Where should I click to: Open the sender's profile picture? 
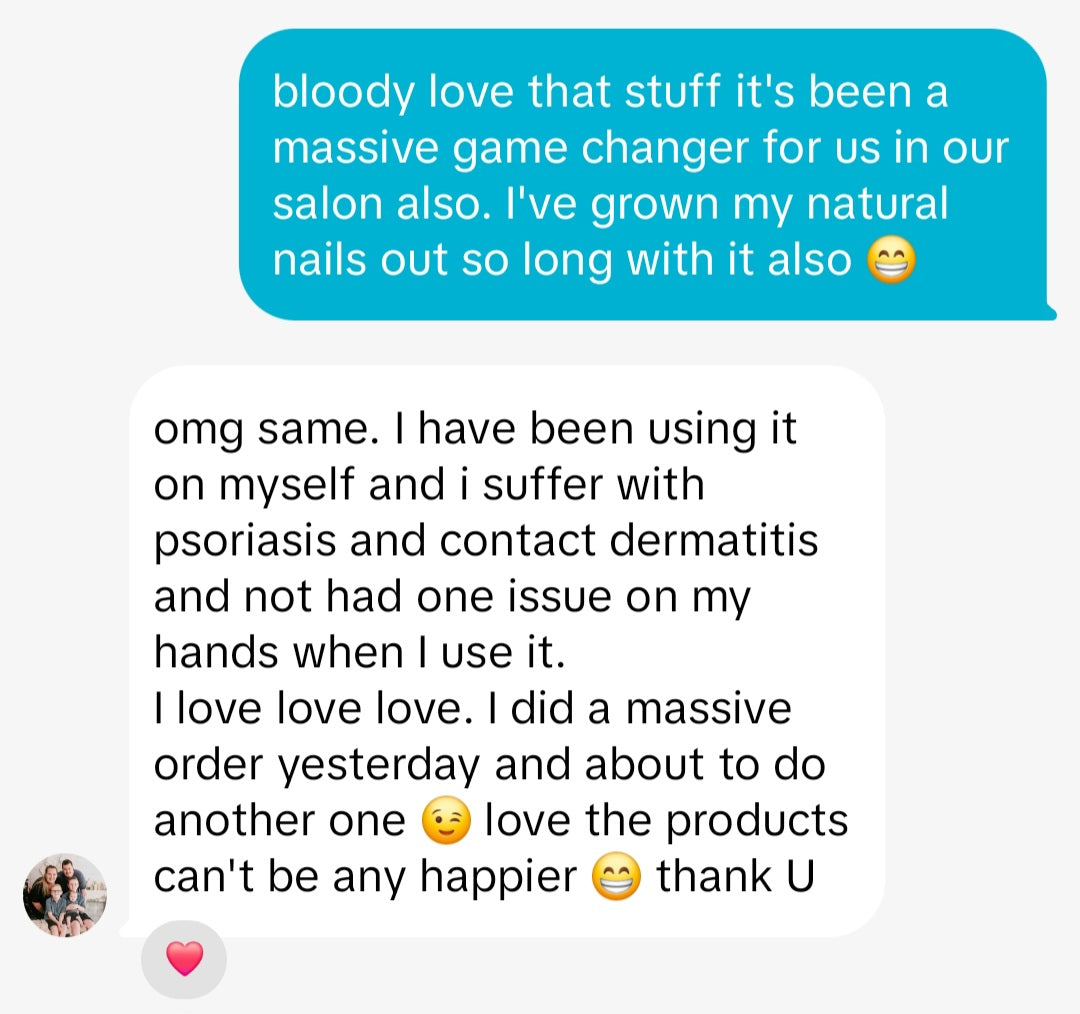[64, 894]
